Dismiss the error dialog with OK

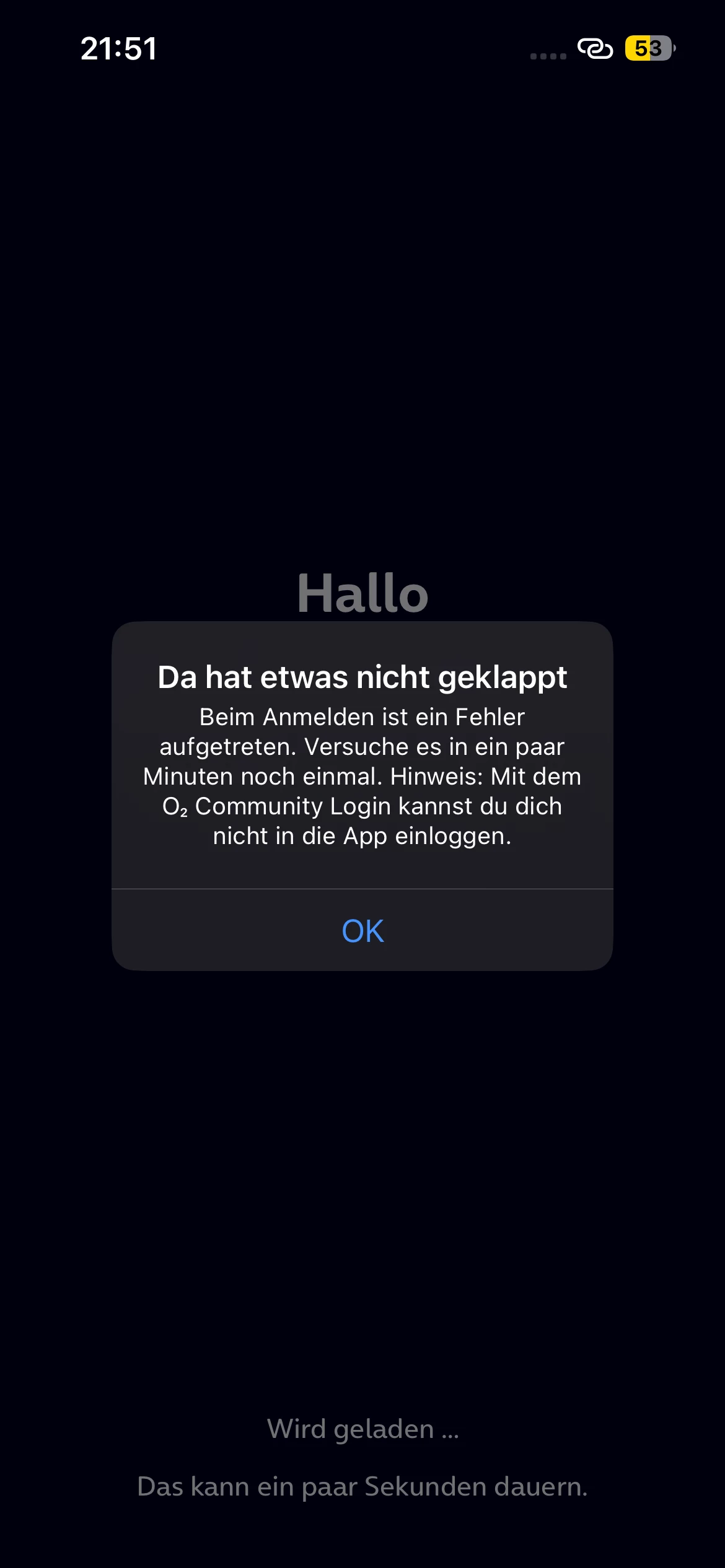coord(362,930)
